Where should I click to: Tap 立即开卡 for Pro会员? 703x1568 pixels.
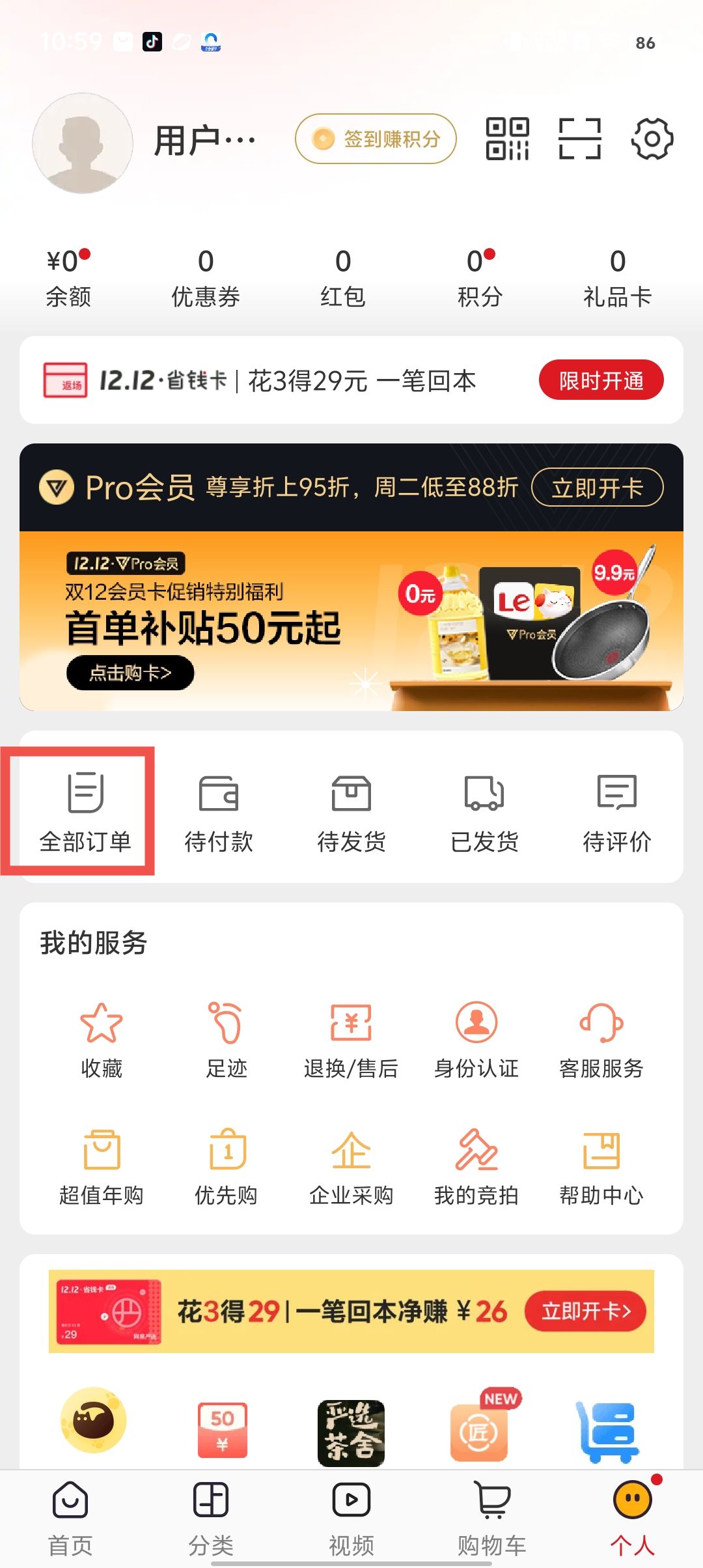[597, 488]
